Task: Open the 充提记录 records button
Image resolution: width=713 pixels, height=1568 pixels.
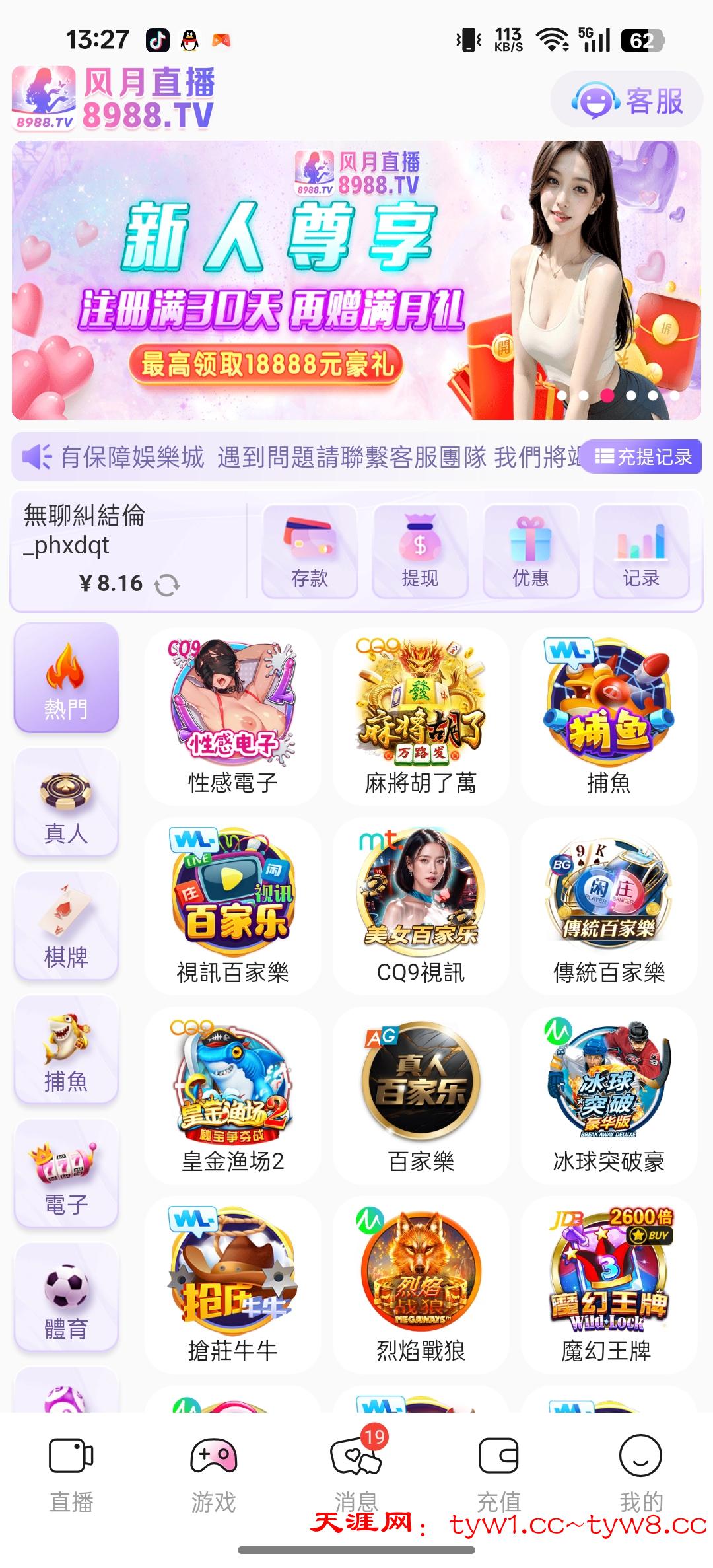Action: (643, 456)
